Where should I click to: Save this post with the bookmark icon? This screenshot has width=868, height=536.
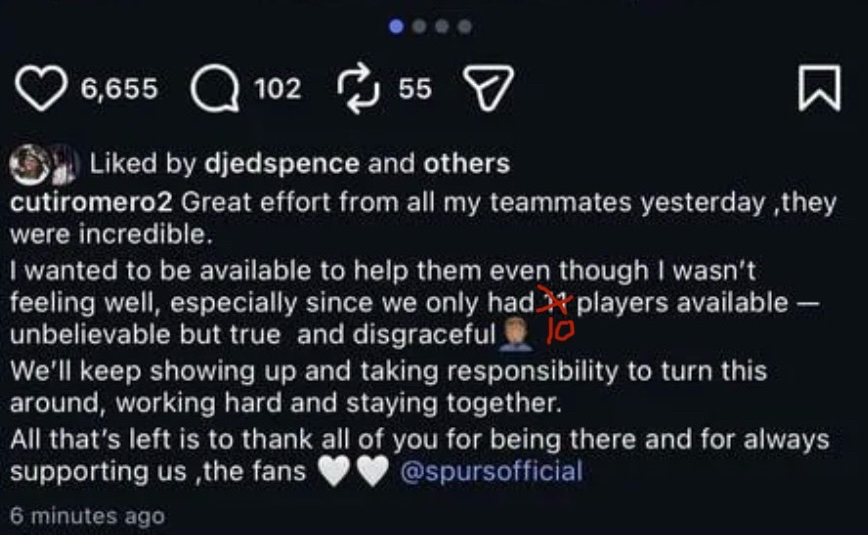coord(819,88)
